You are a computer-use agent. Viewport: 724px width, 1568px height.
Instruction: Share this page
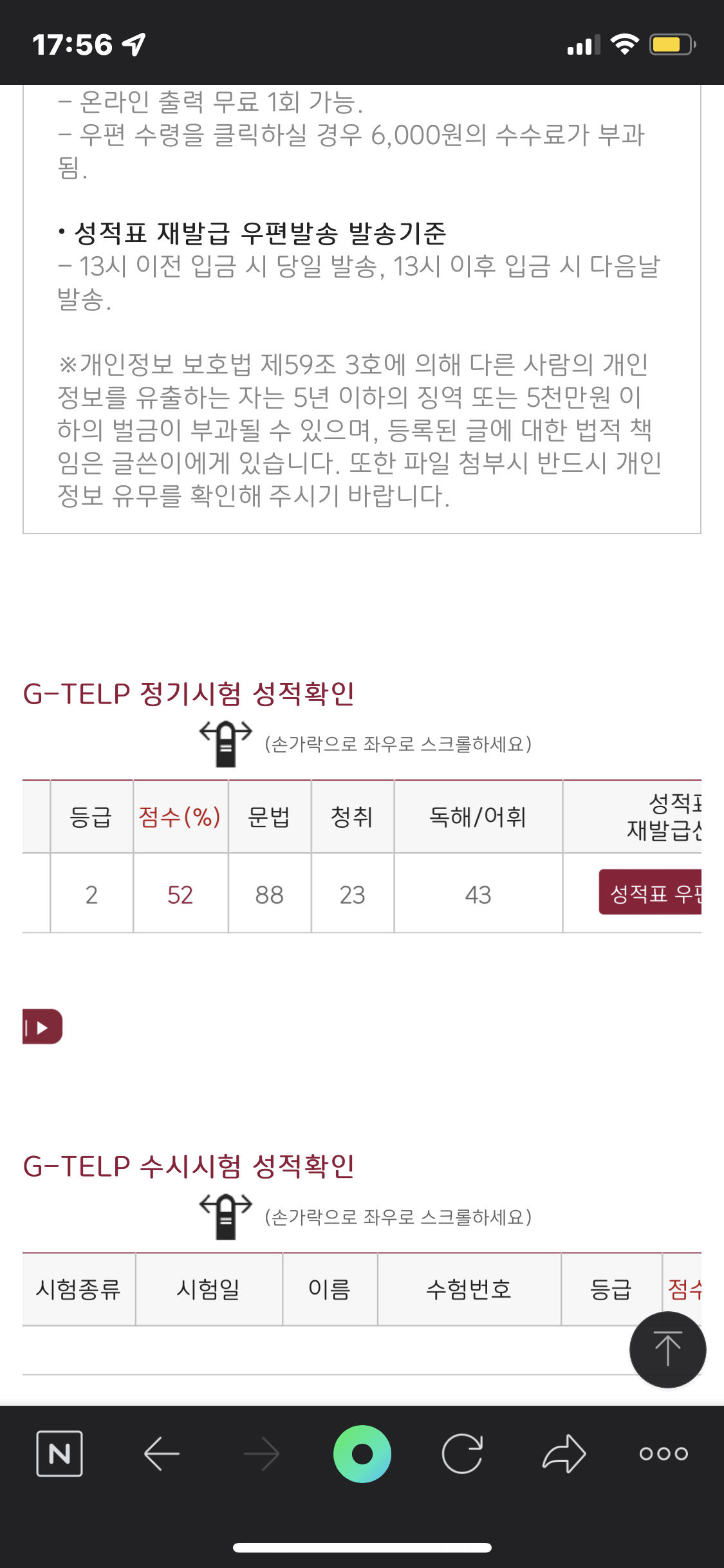click(x=564, y=1453)
